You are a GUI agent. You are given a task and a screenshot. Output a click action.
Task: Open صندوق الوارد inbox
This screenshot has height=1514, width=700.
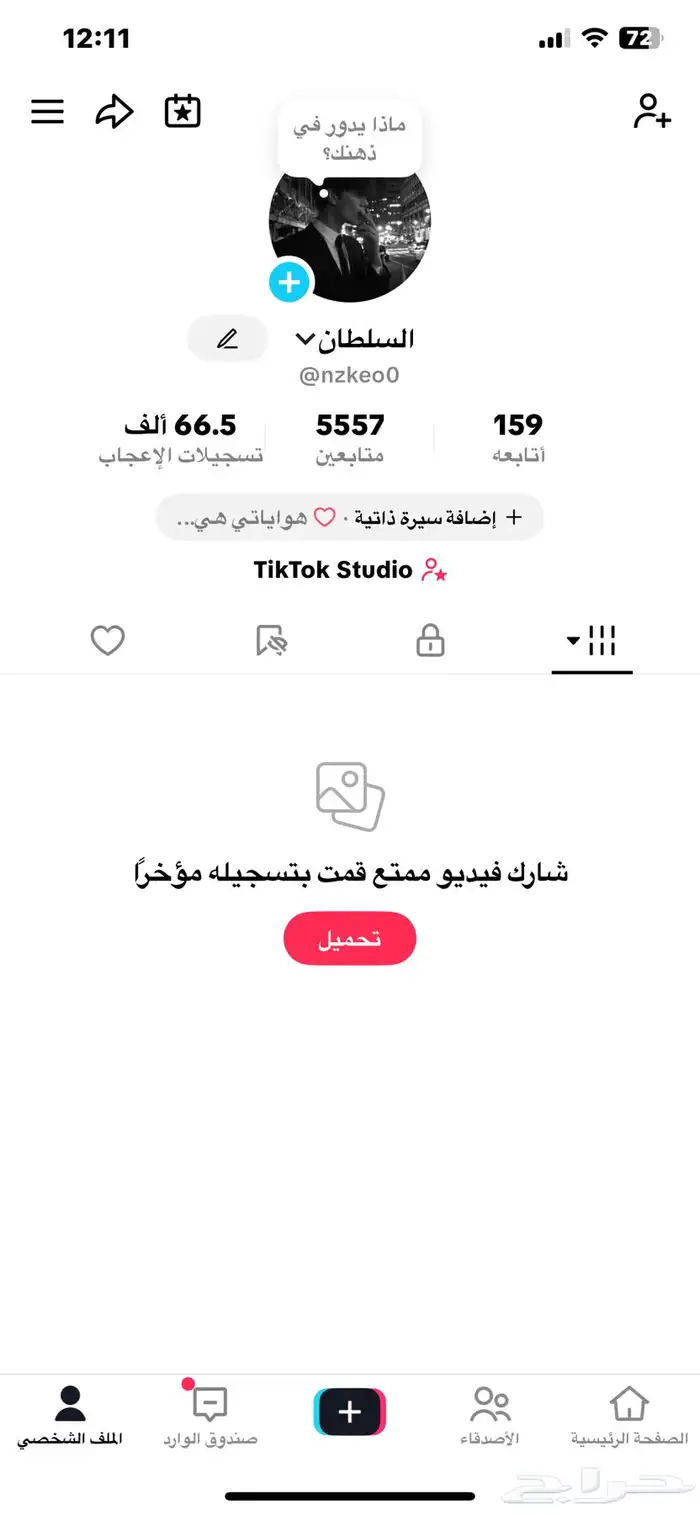[x=210, y=1416]
